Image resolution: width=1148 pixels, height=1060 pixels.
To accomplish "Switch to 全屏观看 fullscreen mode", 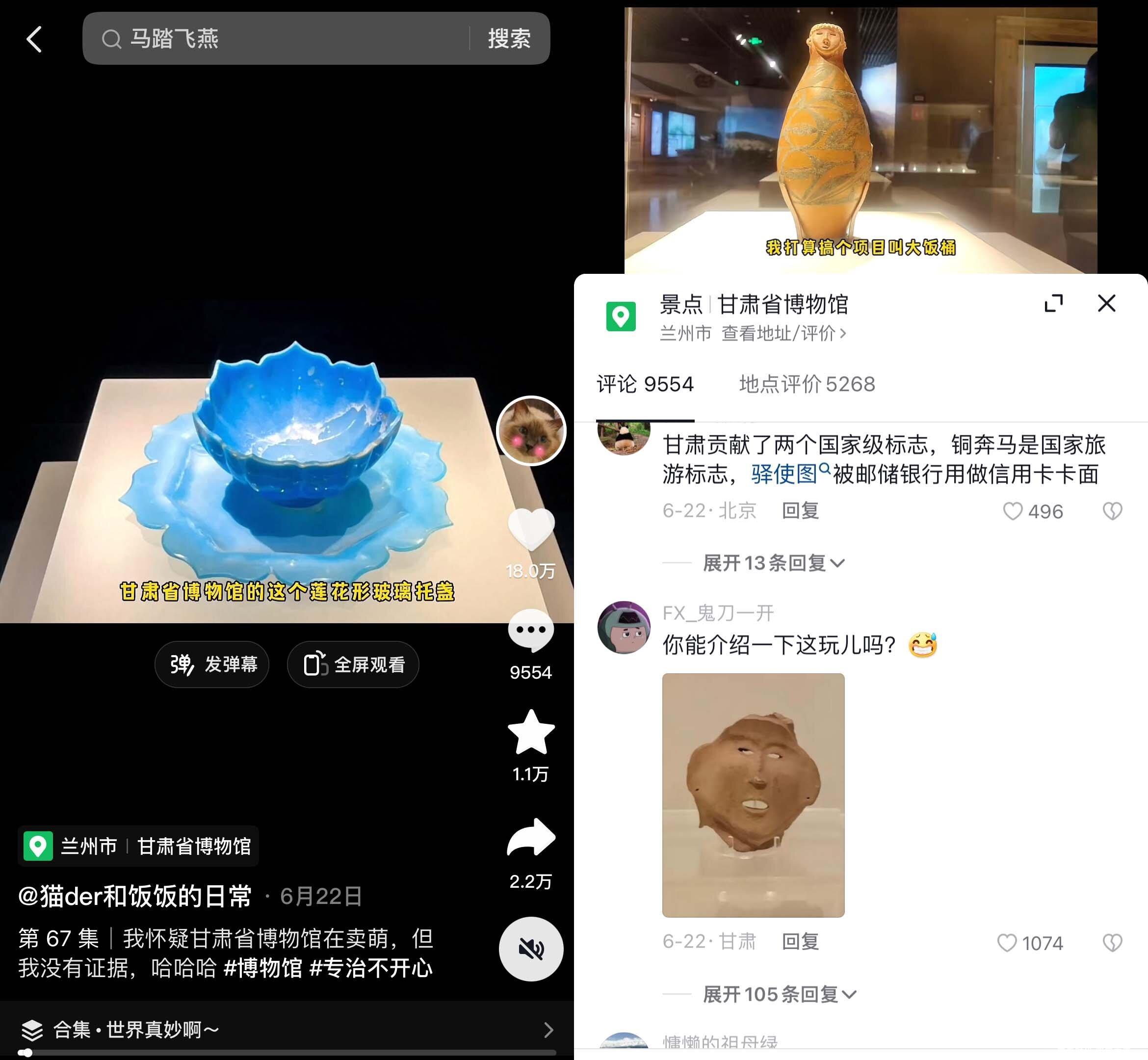I will 353,664.
